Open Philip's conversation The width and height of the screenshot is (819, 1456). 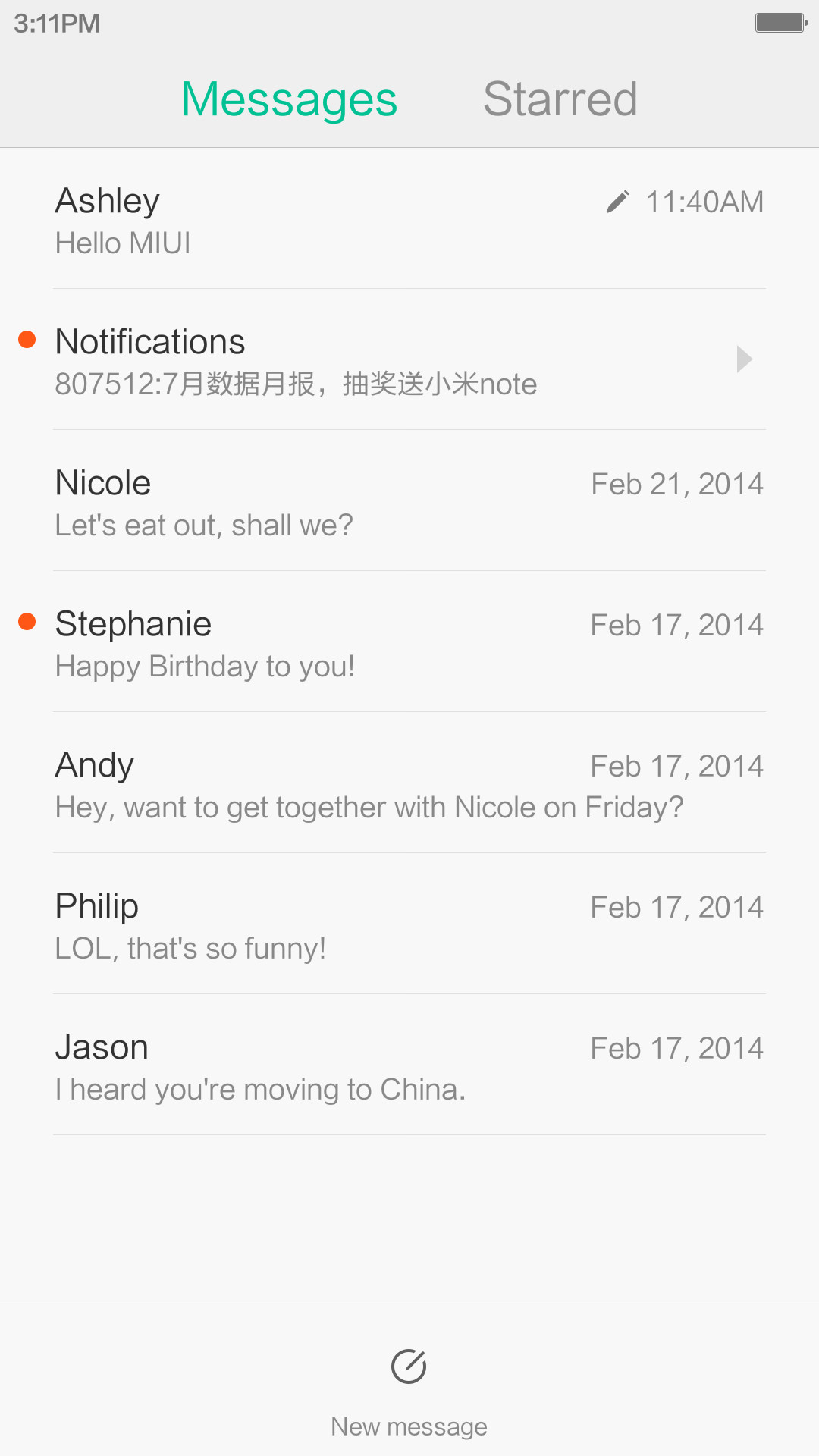(x=409, y=924)
